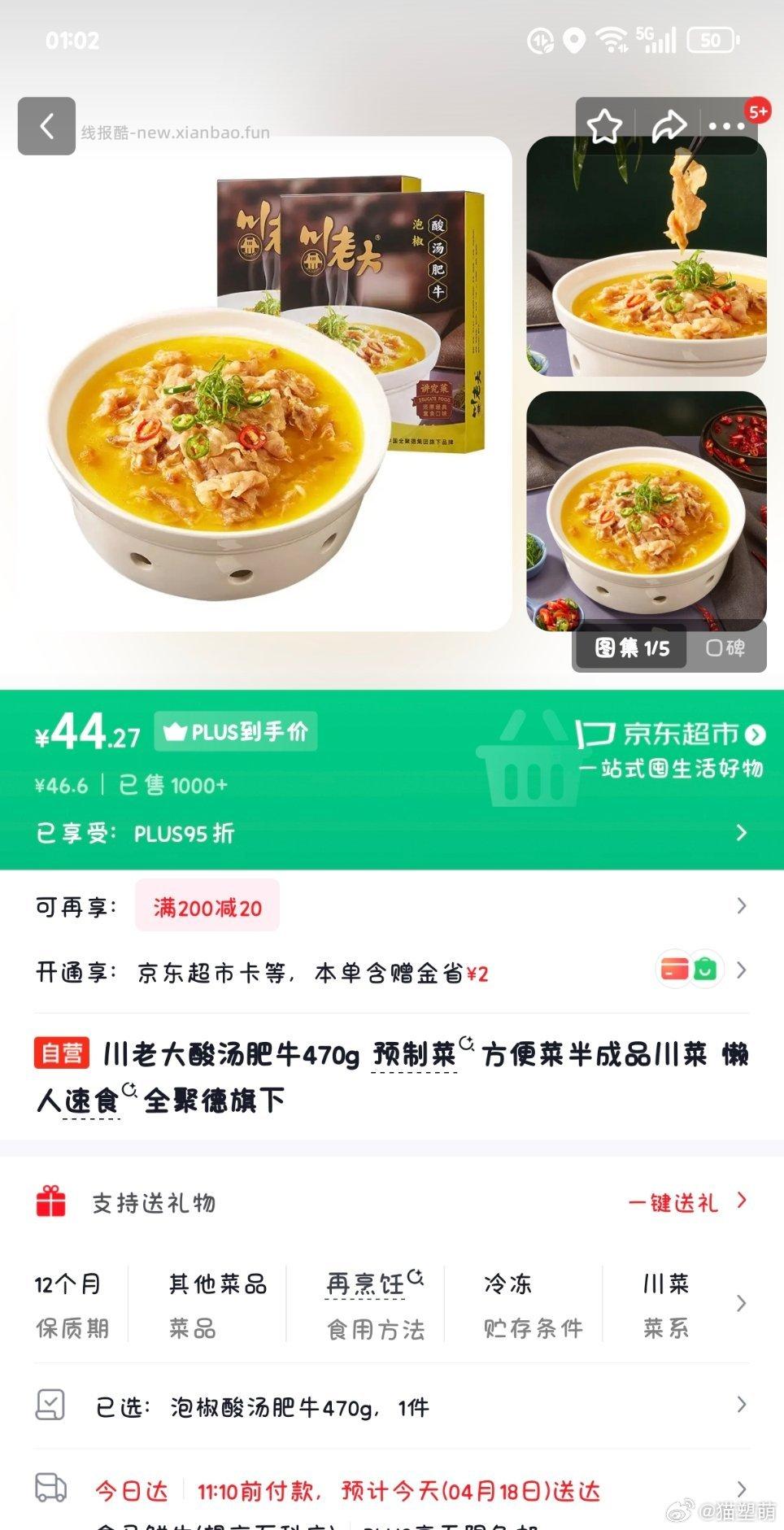Tap the 预制菜 dotted-underline term
Image resolution: width=784 pixels, height=1530 pixels.
tap(413, 1053)
